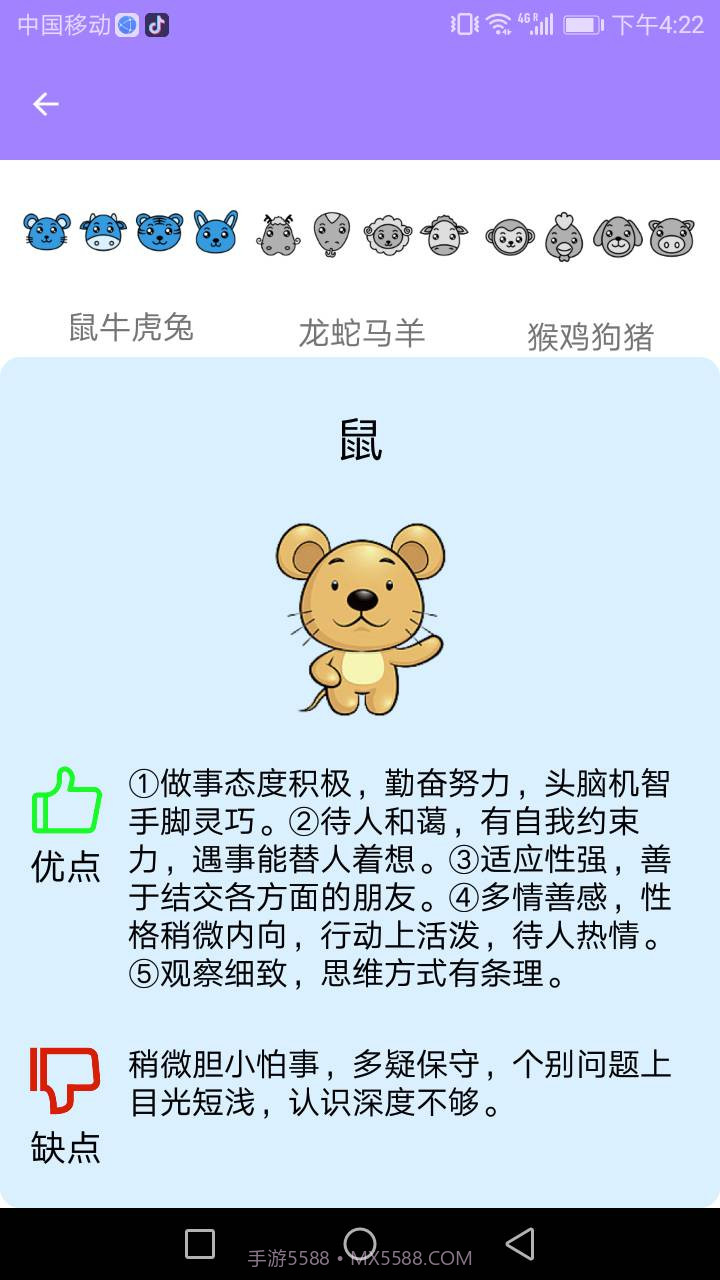Select the dragon zodiac icon

pos(277,235)
